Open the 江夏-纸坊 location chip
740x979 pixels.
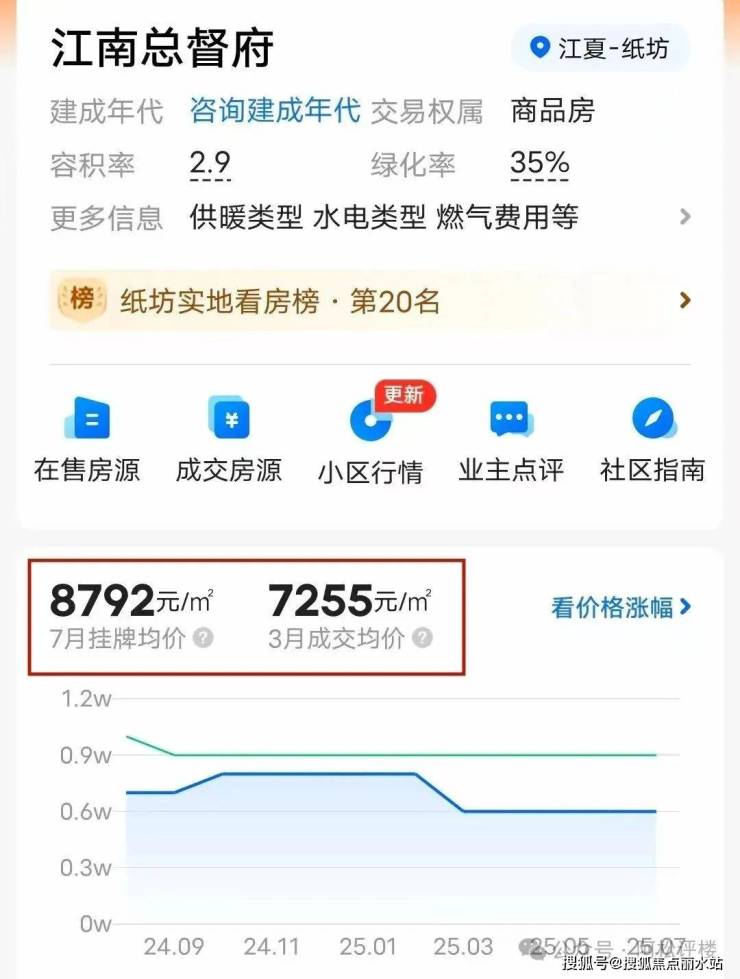point(599,49)
